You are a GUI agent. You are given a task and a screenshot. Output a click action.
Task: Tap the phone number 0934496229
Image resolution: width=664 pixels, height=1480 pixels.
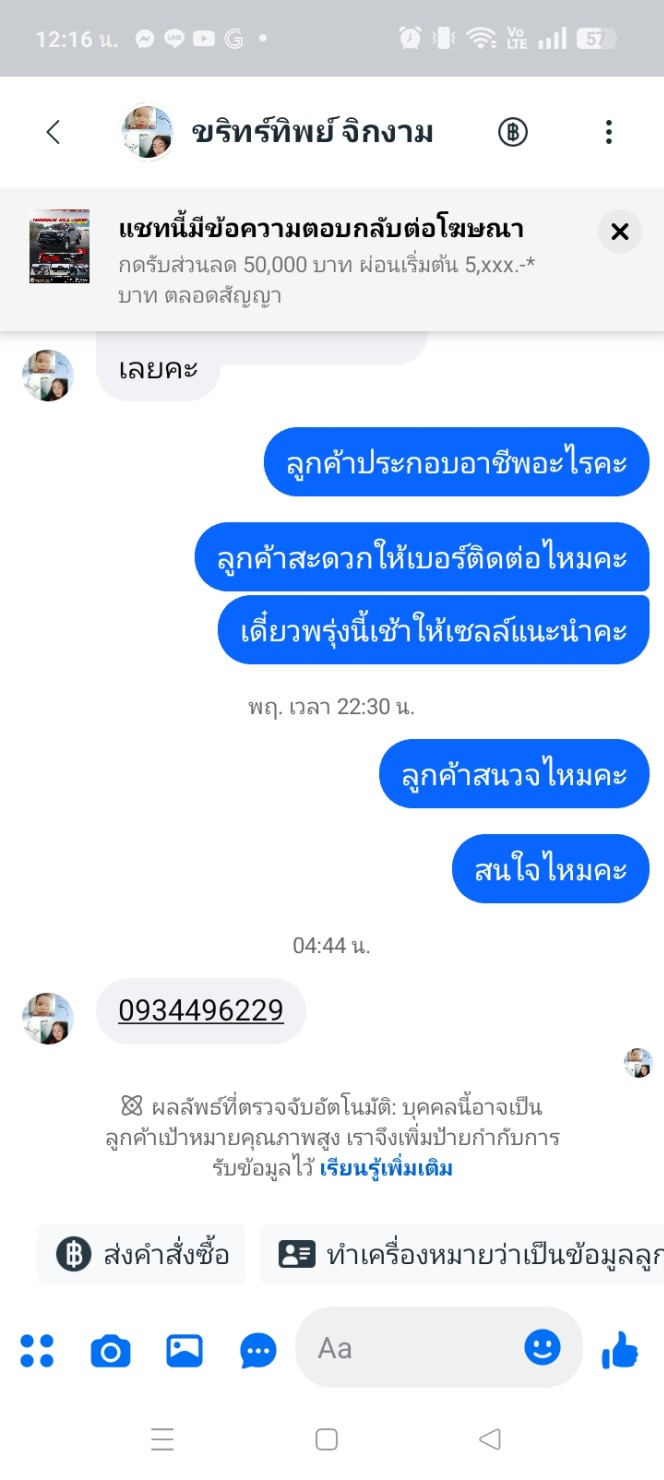(201, 1011)
